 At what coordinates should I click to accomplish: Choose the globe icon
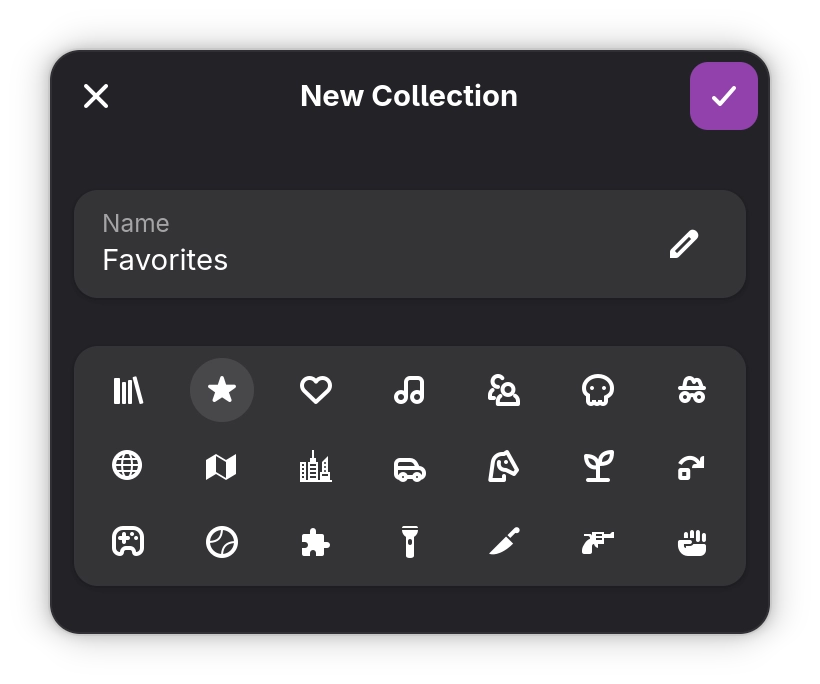pyautogui.click(x=127, y=466)
